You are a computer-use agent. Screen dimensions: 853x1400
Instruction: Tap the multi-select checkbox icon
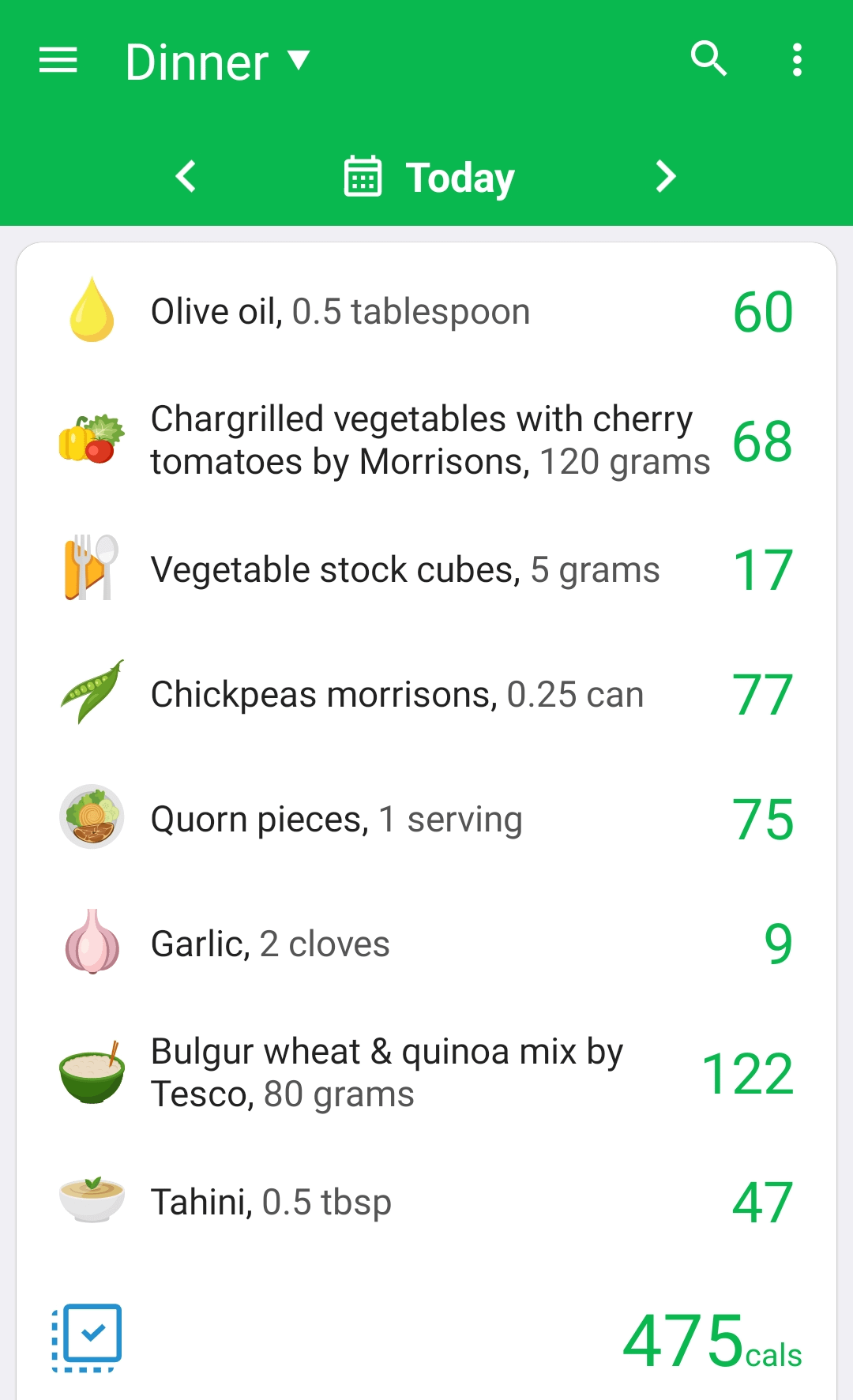(88, 1338)
